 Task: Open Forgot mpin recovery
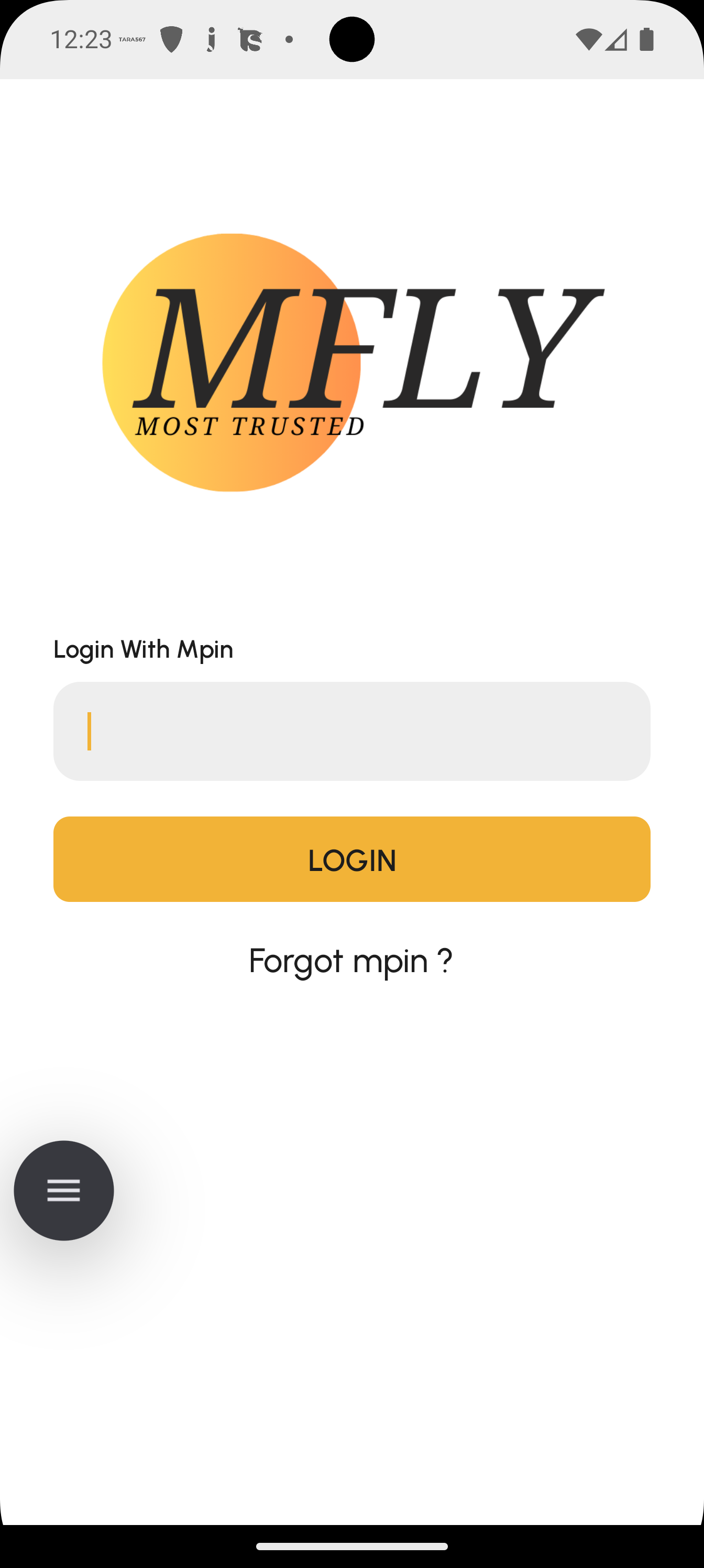click(351, 961)
